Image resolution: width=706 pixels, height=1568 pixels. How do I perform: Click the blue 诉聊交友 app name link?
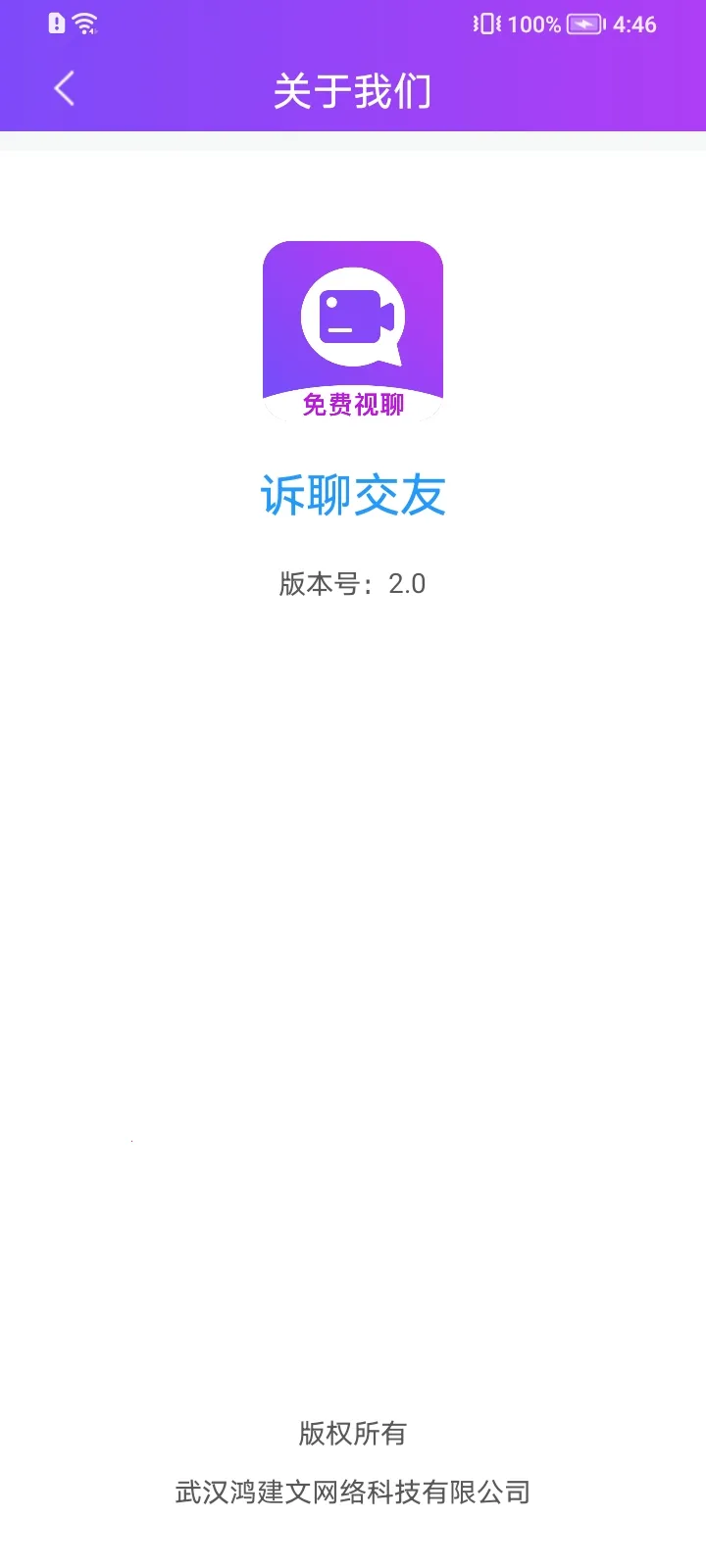click(353, 495)
